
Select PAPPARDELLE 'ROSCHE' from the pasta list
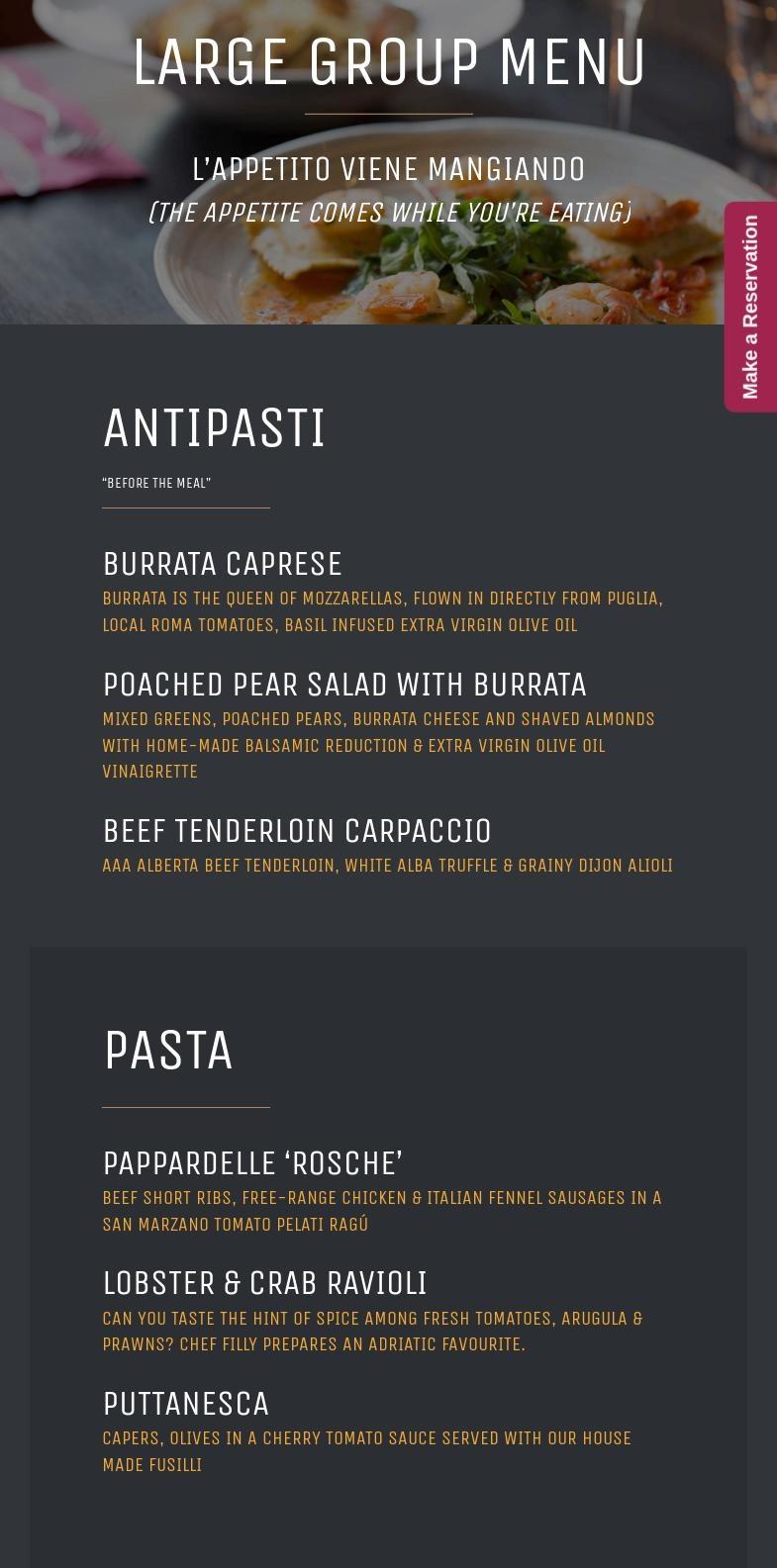(252, 1163)
